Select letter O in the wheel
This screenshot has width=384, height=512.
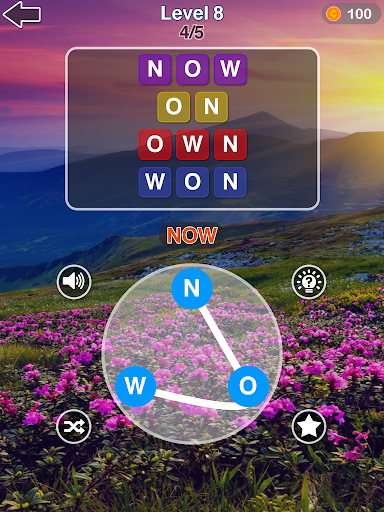tap(248, 386)
